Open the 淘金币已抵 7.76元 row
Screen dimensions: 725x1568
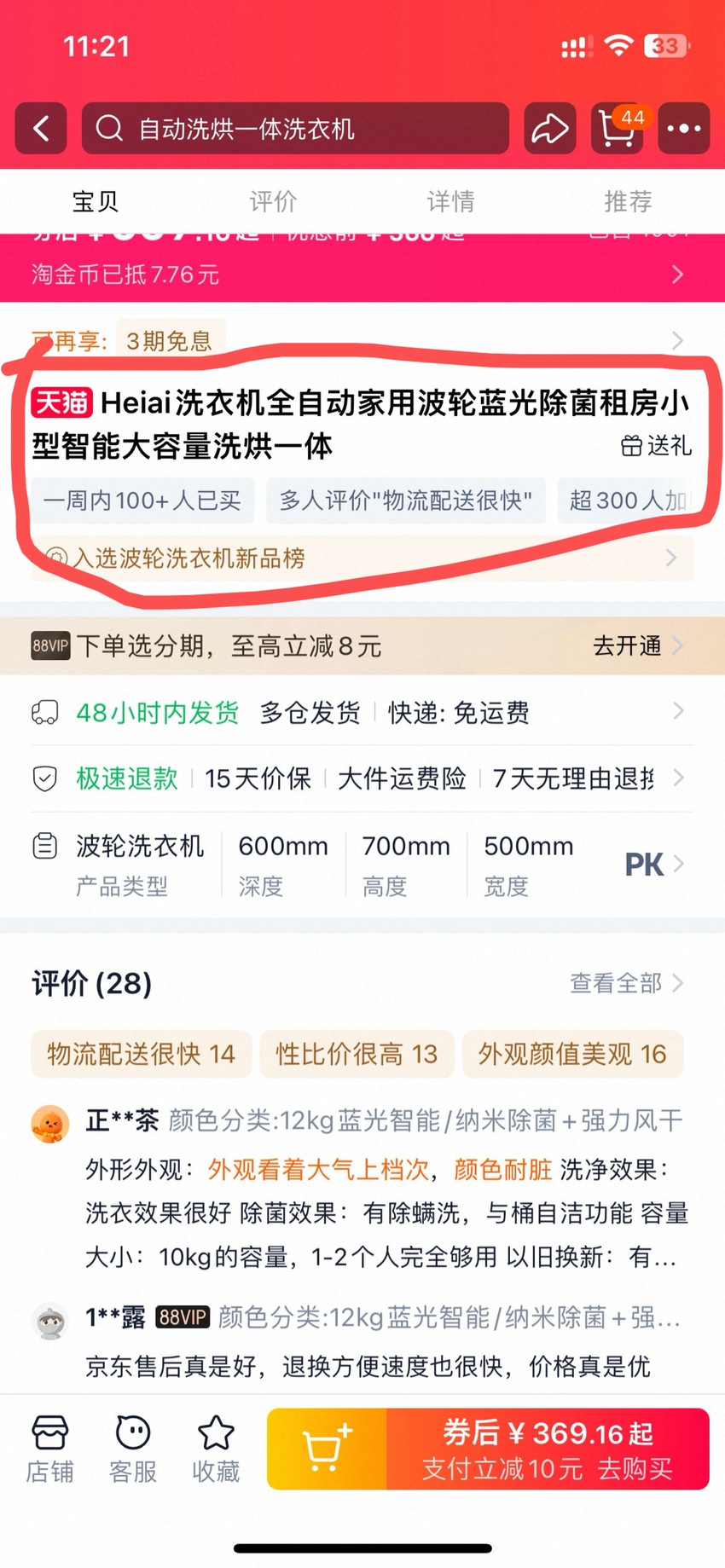coord(362,275)
